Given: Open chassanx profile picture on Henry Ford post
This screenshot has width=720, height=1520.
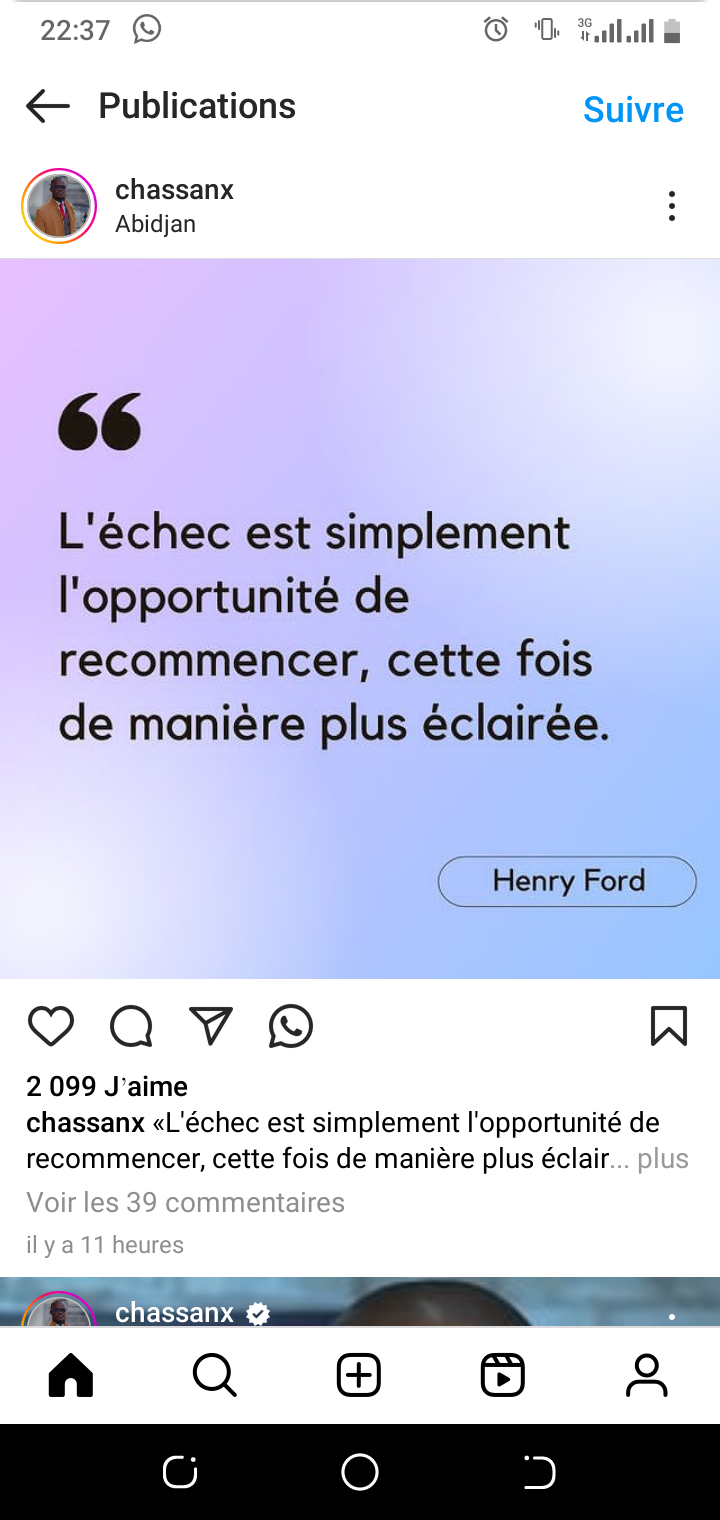Looking at the screenshot, I should point(59,206).
